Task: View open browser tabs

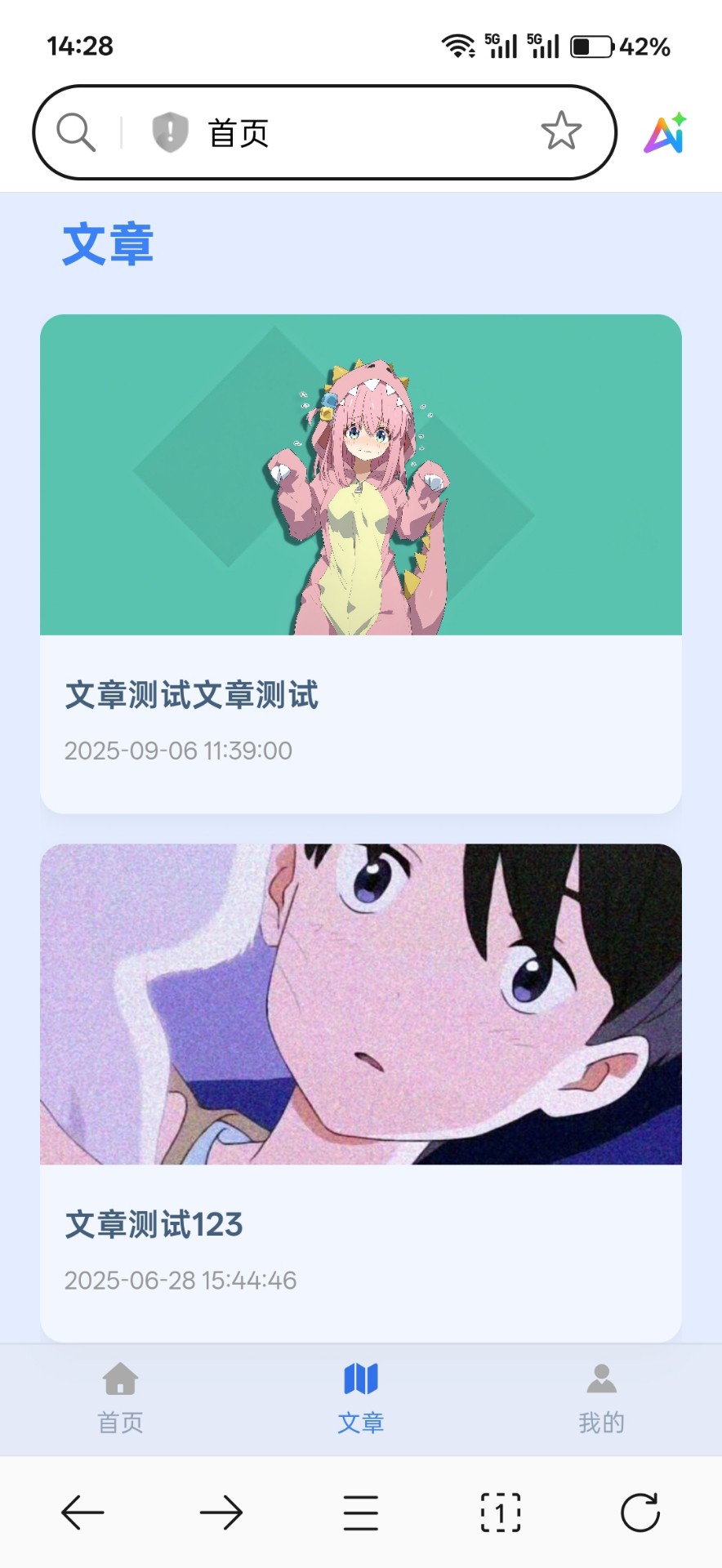Action: point(500,1512)
